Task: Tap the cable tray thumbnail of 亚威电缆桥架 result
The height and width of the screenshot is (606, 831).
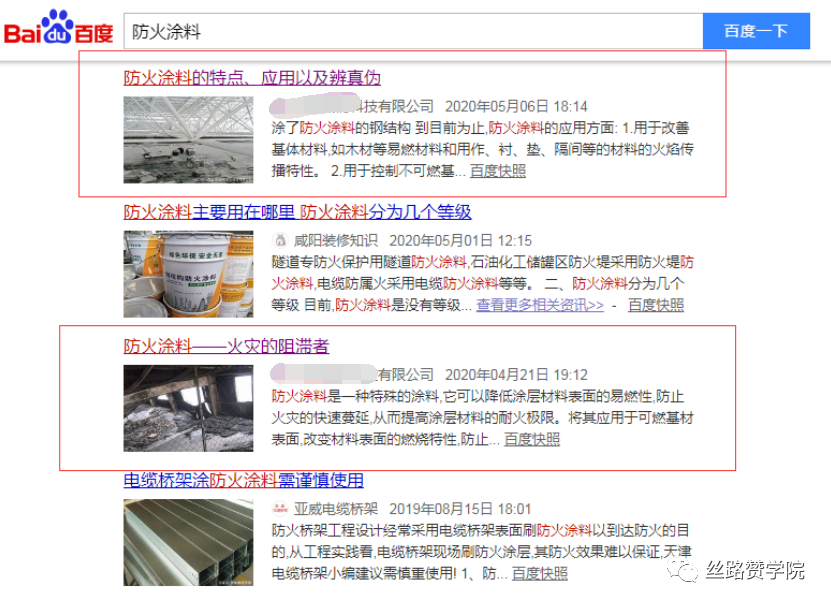Action: click(x=189, y=542)
